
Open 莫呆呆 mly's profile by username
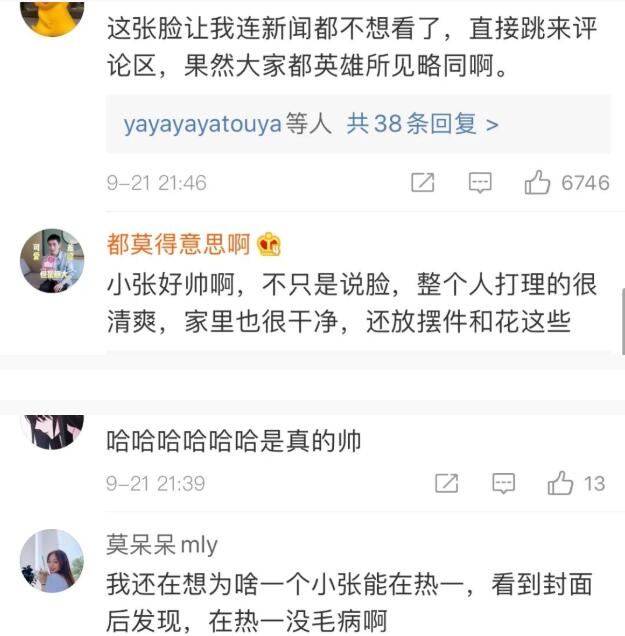click(161, 545)
